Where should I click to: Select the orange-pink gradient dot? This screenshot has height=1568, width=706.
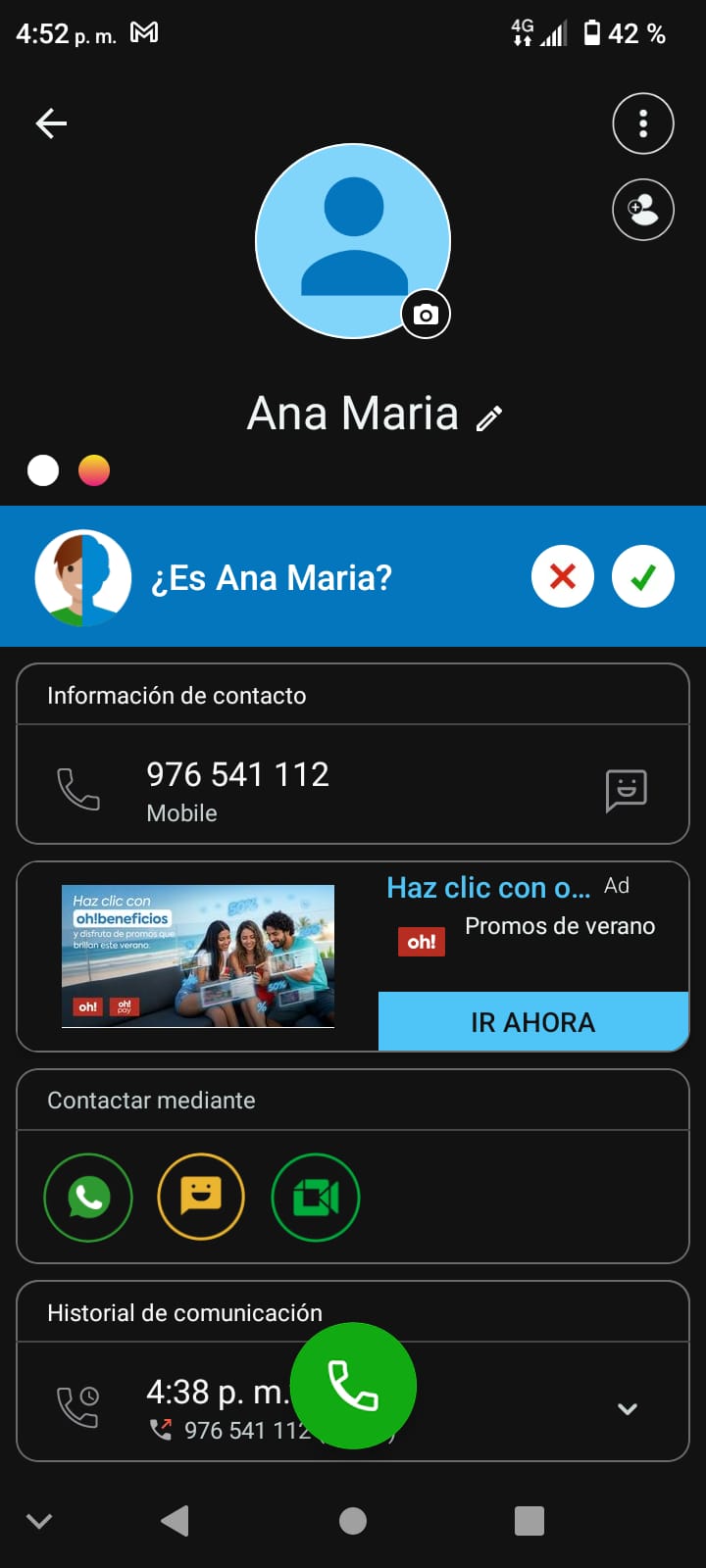click(x=94, y=470)
